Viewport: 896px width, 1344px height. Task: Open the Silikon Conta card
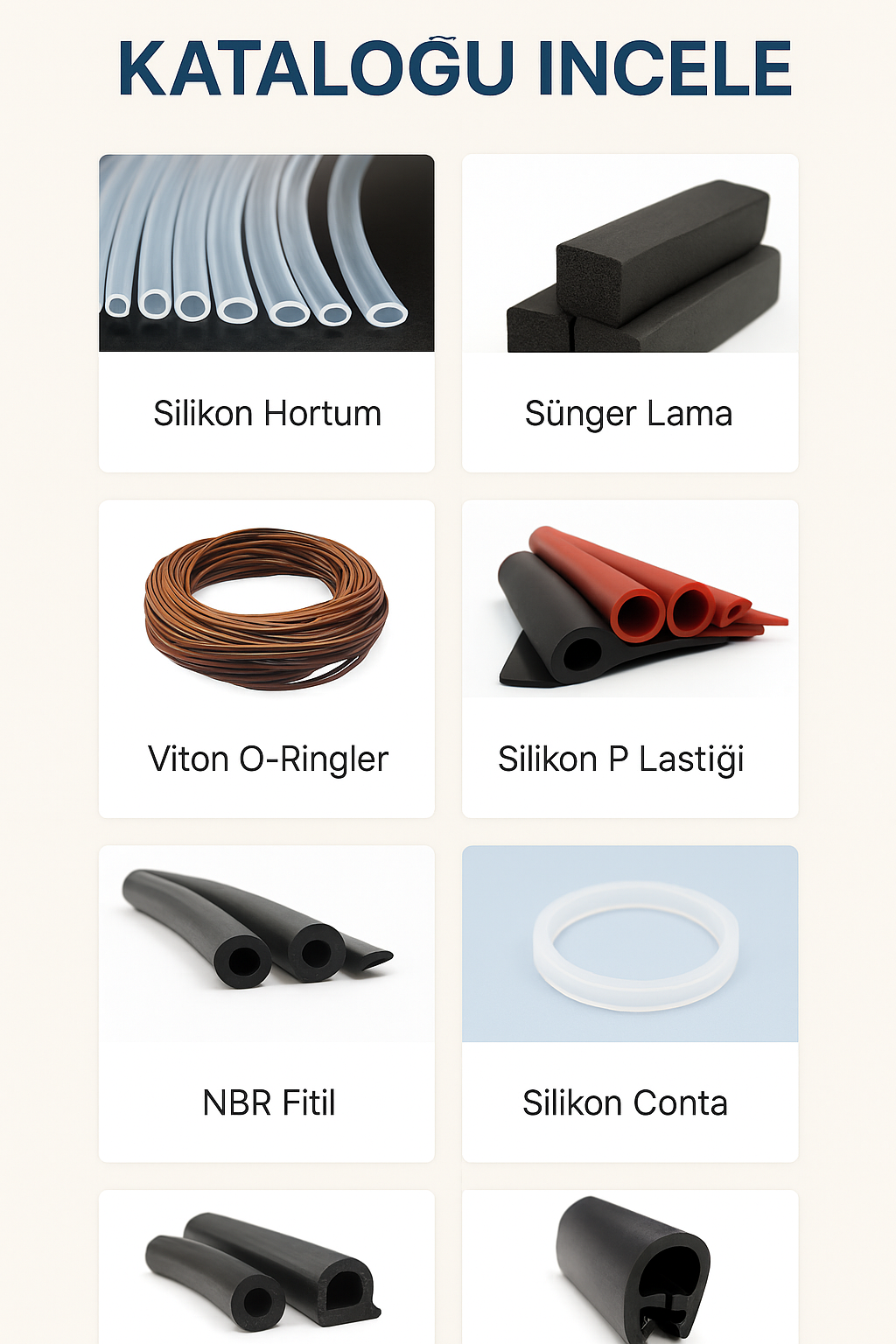(x=629, y=1003)
